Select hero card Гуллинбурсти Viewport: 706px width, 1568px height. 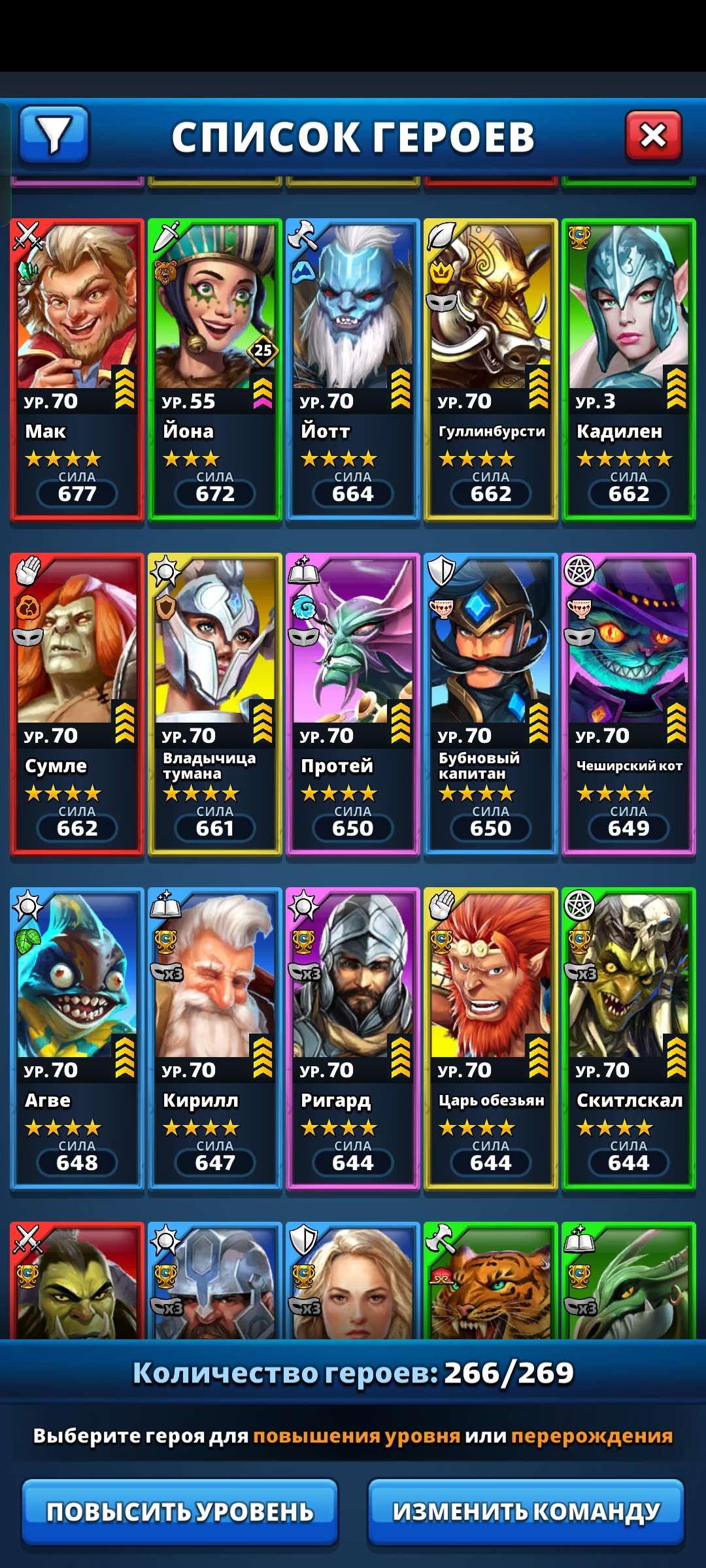pos(491,369)
